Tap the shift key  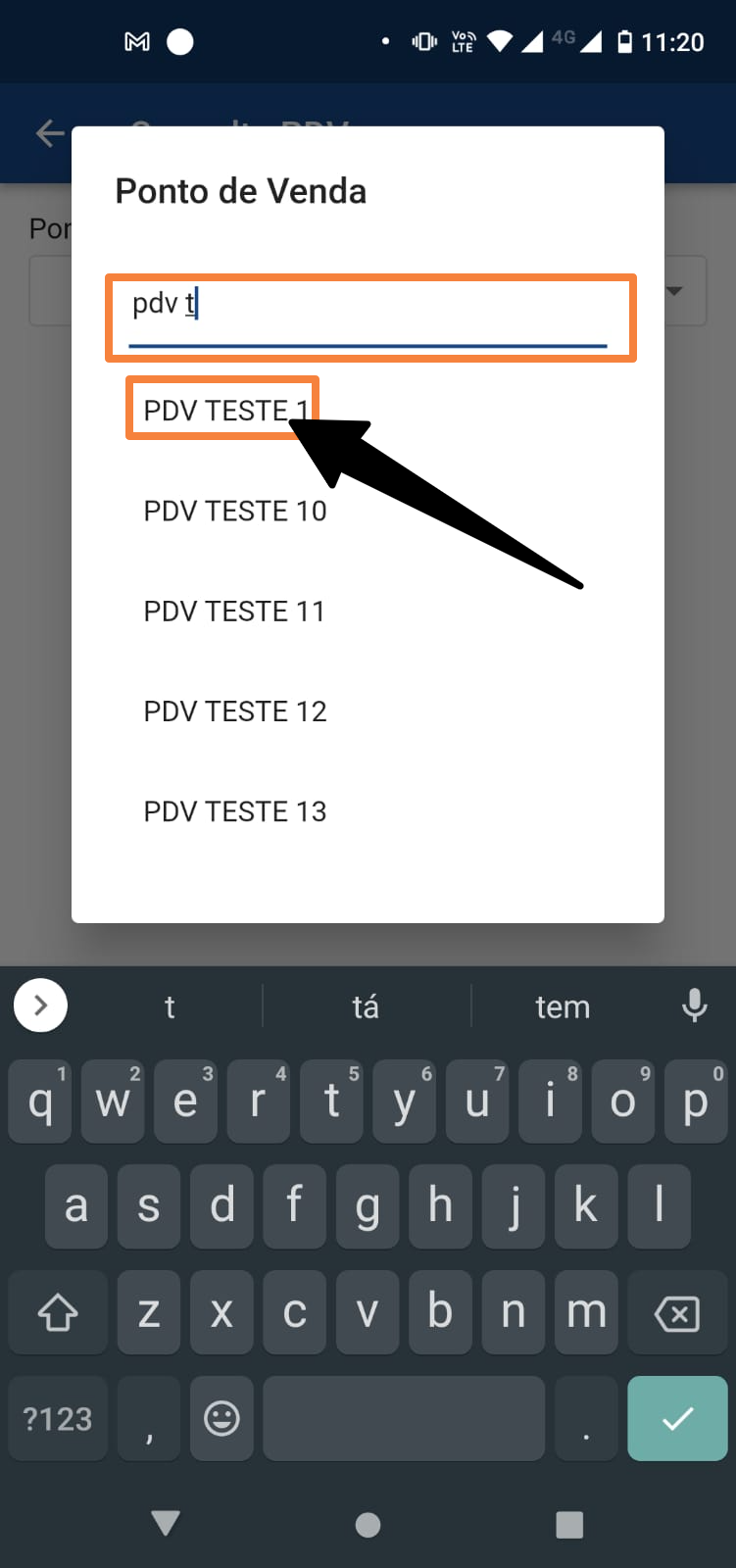tap(58, 1313)
